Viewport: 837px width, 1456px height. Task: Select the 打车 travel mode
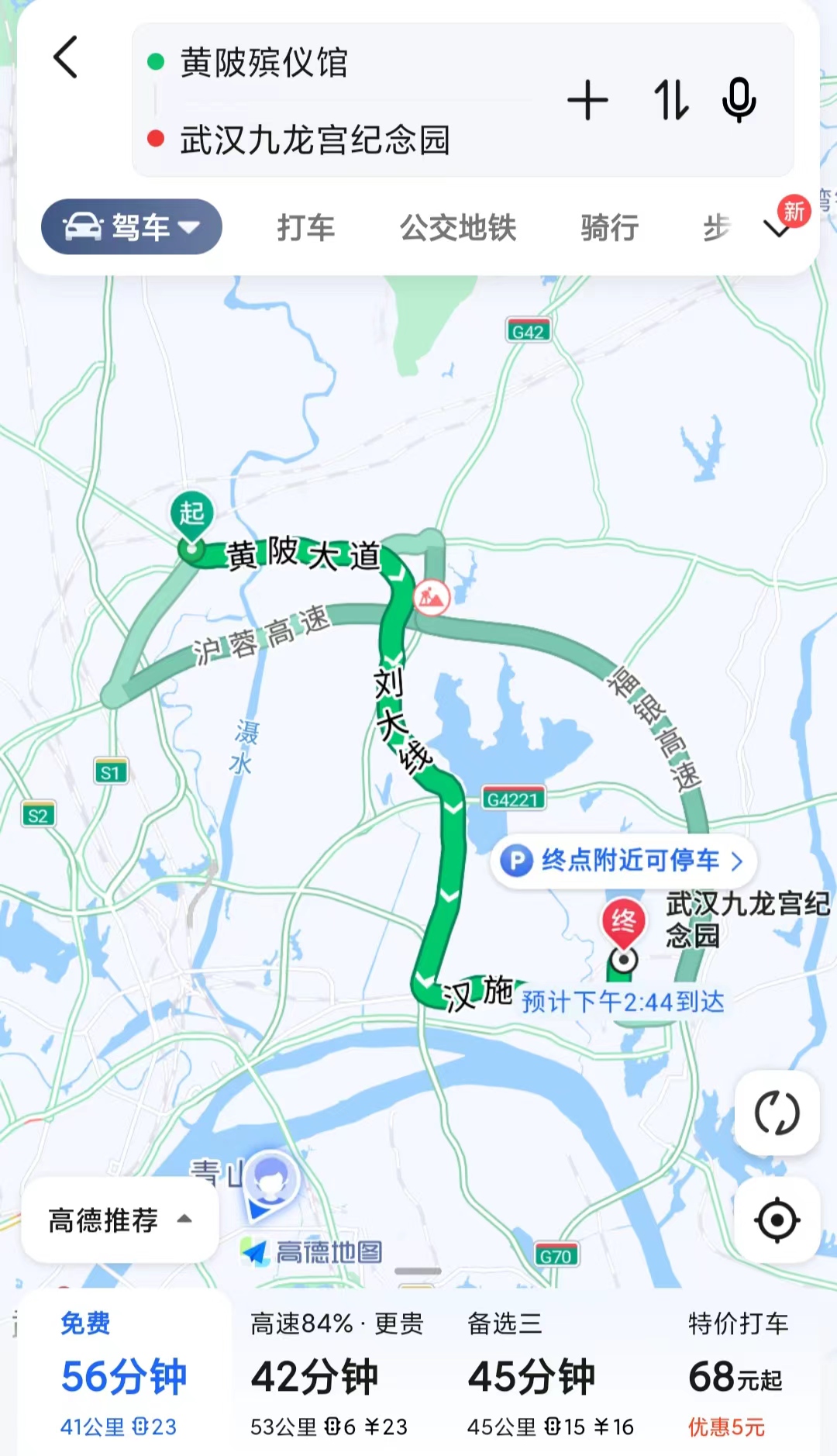pos(306,227)
